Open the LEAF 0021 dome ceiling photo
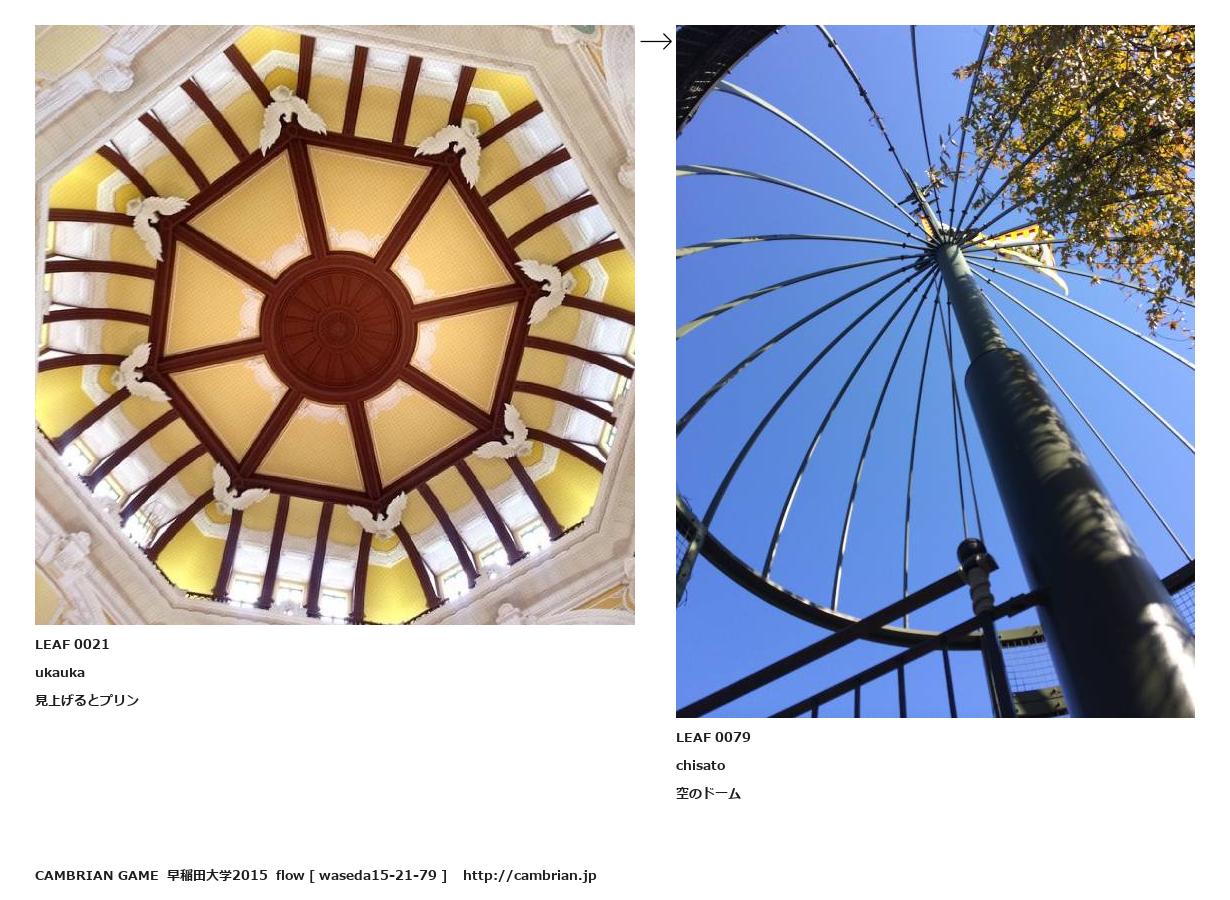This screenshot has height=900, width=1230. point(335,325)
